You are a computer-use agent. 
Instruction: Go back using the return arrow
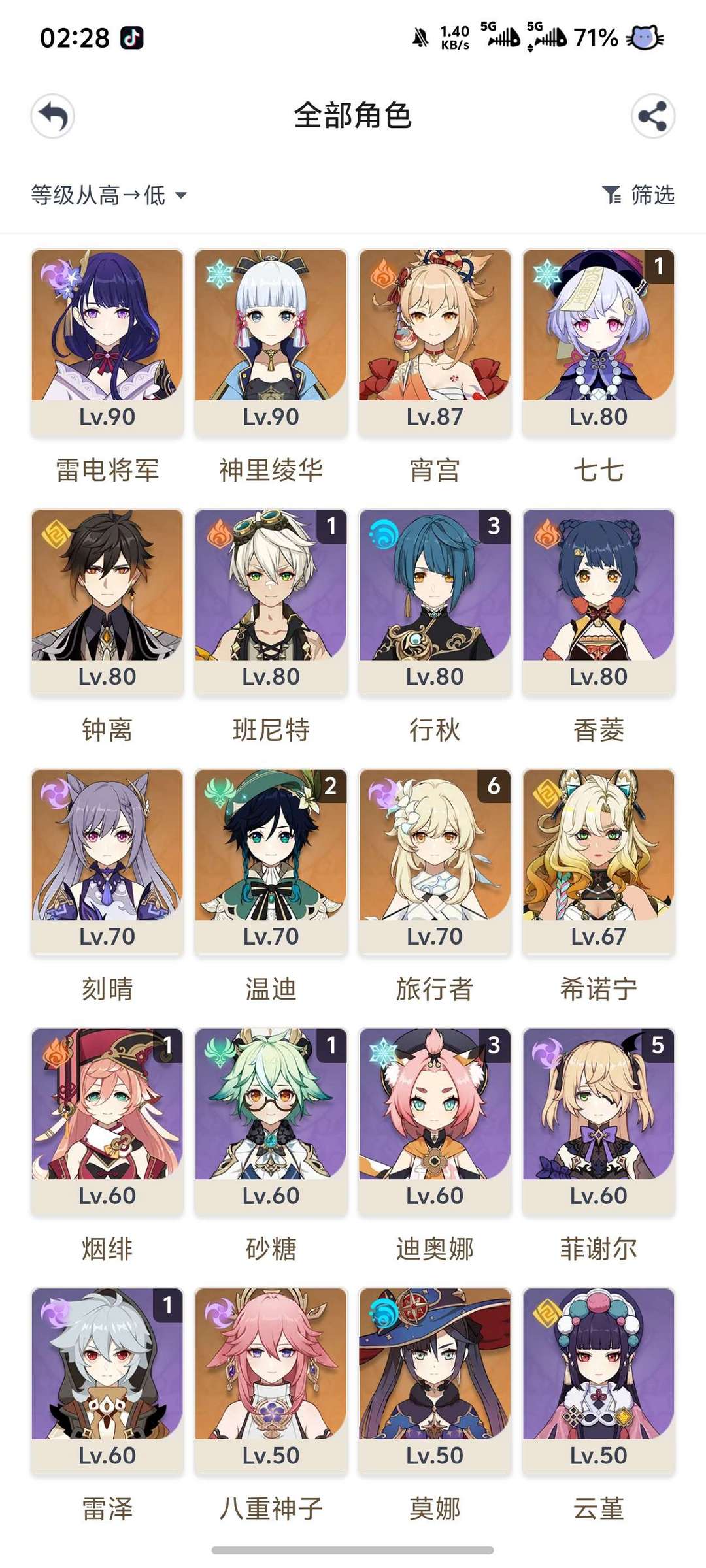(52, 117)
